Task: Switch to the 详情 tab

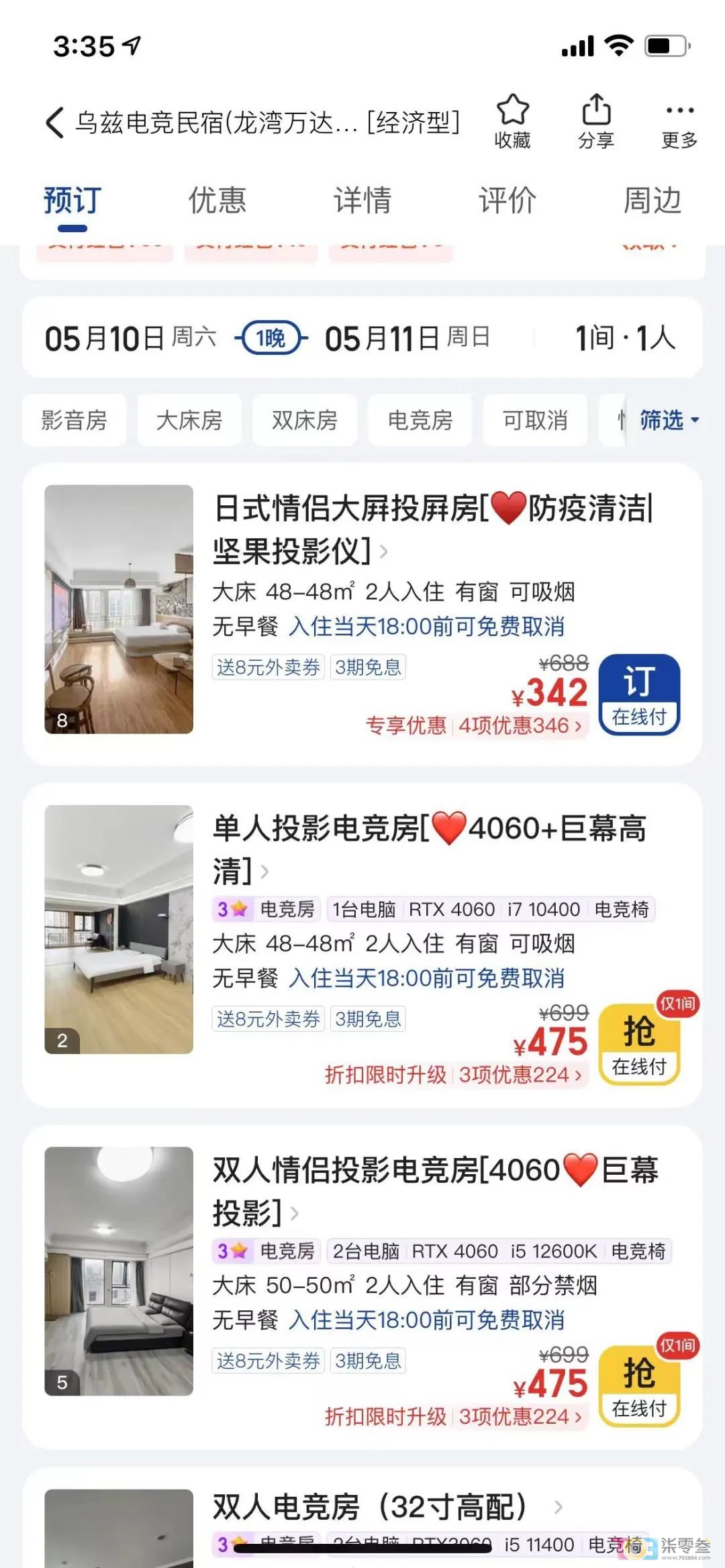Action: tap(362, 201)
